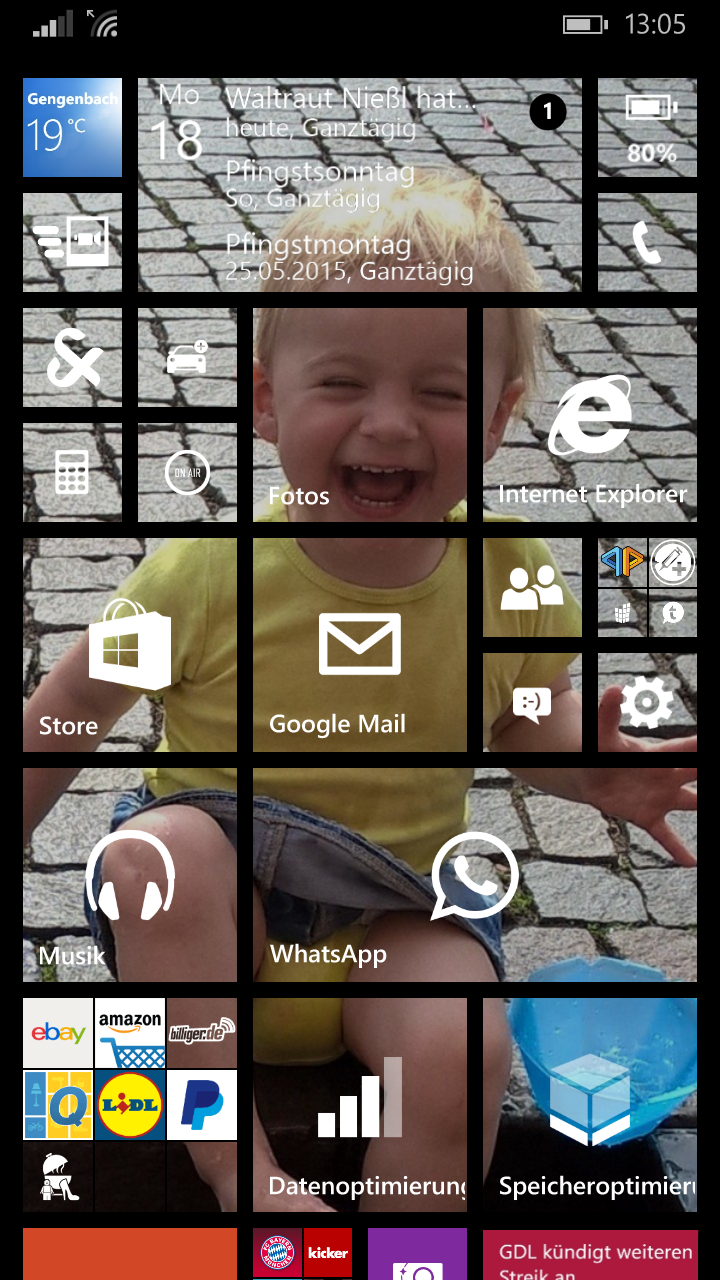Open the Datenoptimierung tile
The width and height of the screenshot is (720, 1280).
tap(360, 1105)
